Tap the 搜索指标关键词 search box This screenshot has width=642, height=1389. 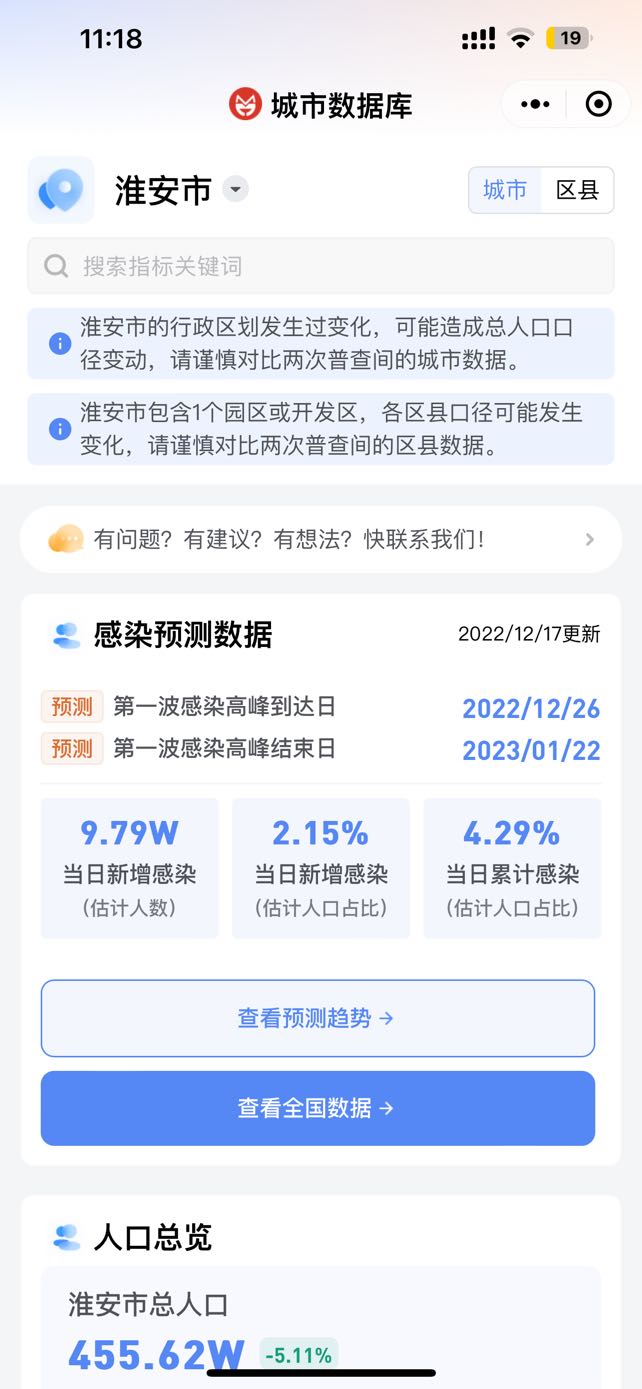tap(321, 266)
